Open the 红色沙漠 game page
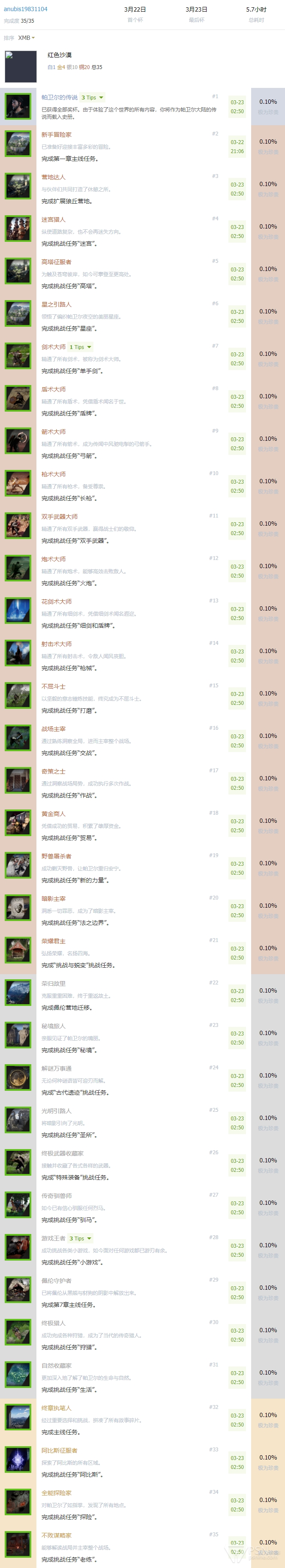The width and height of the screenshot is (285, 1568). point(60,55)
